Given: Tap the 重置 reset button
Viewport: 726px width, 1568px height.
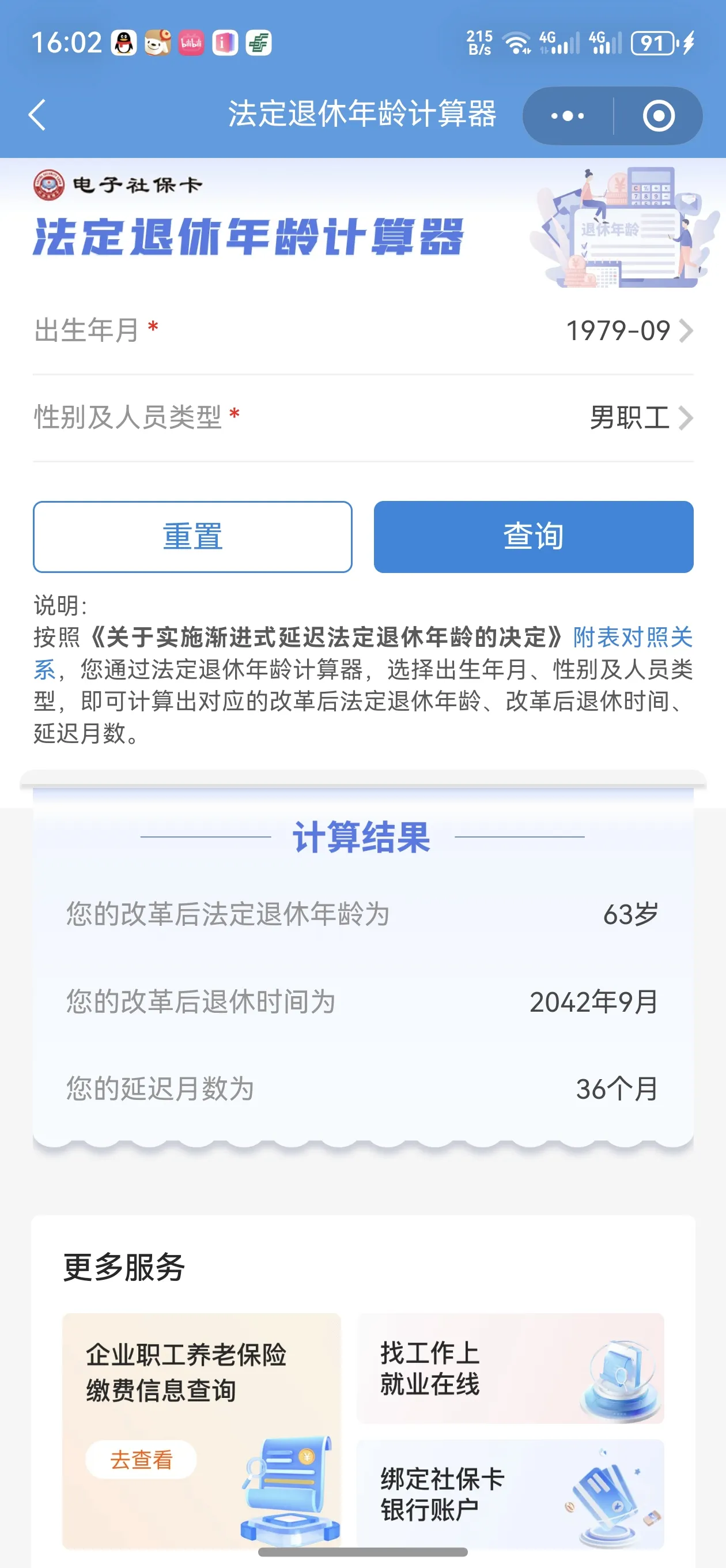Looking at the screenshot, I should click(x=192, y=537).
